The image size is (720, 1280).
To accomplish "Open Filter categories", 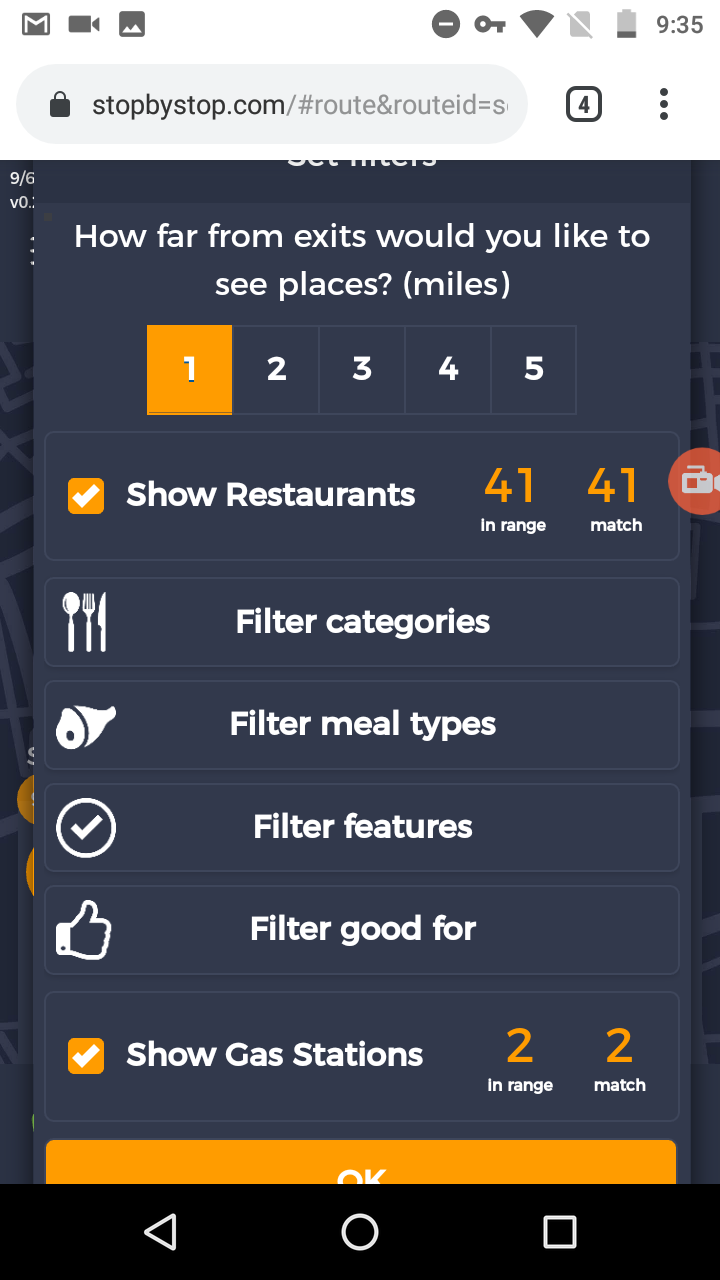I will [362, 622].
